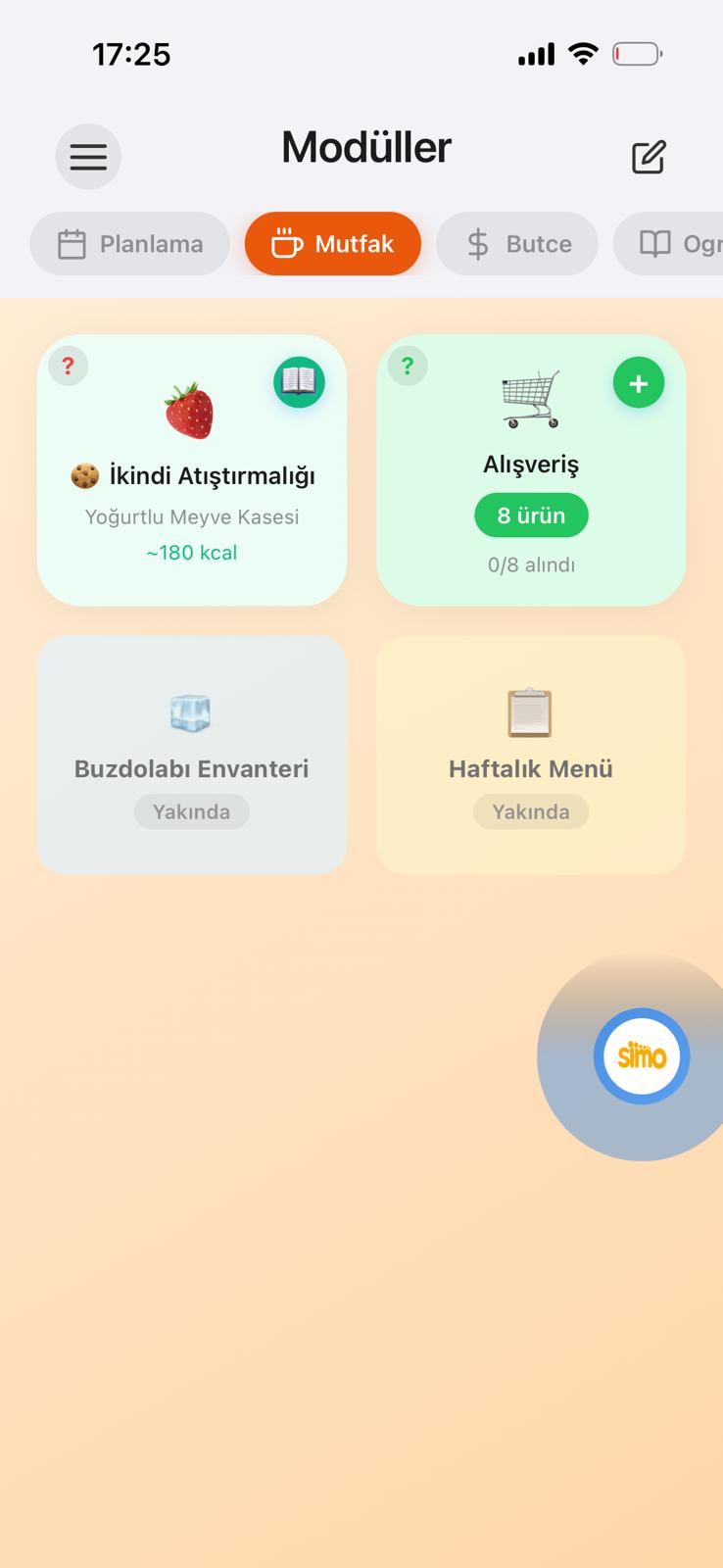Check the 0/8 alındı progress indicator
This screenshot has width=723, height=1568.
[531, 564]
